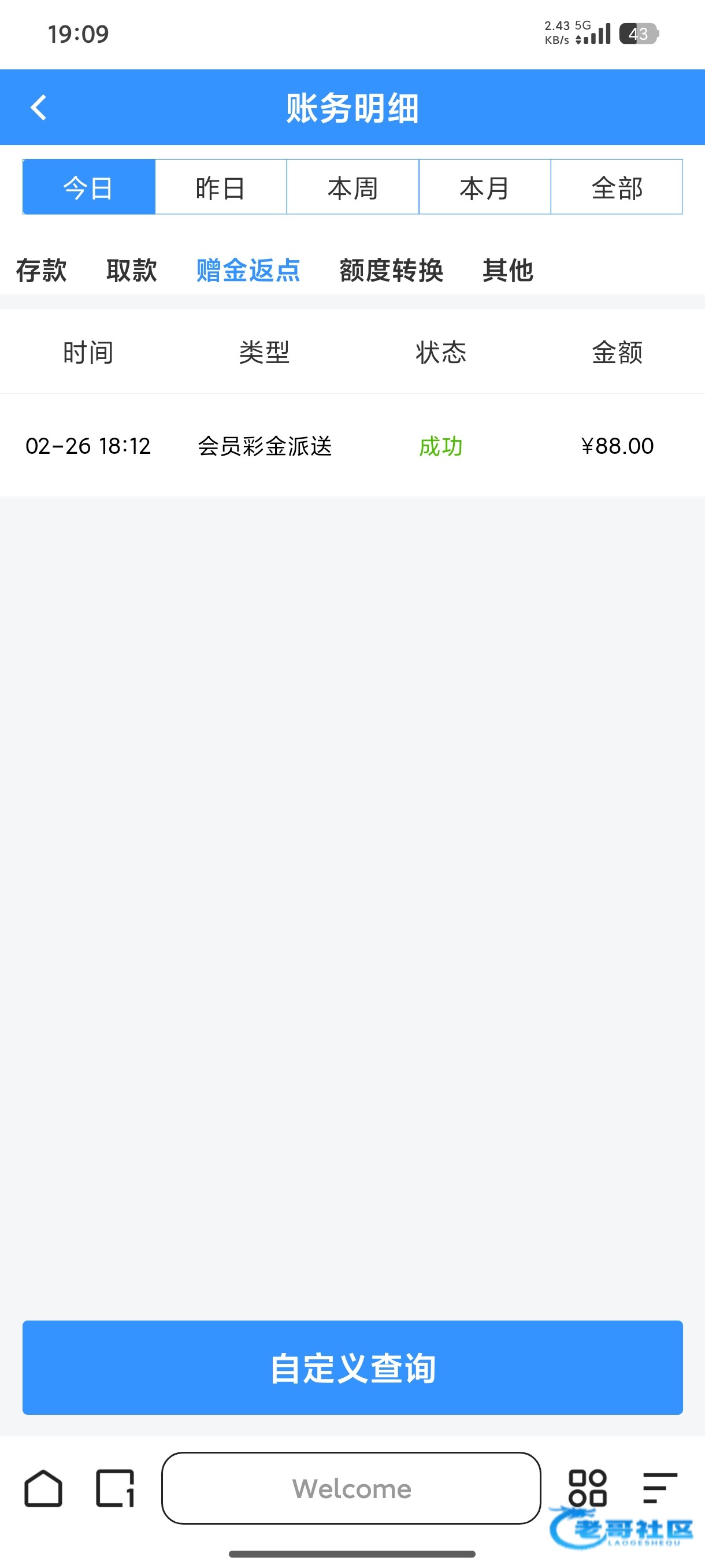Viewport: 705px width, 1568px height.
Task: Select the 赠金返点 category
Action: (248, 270)
